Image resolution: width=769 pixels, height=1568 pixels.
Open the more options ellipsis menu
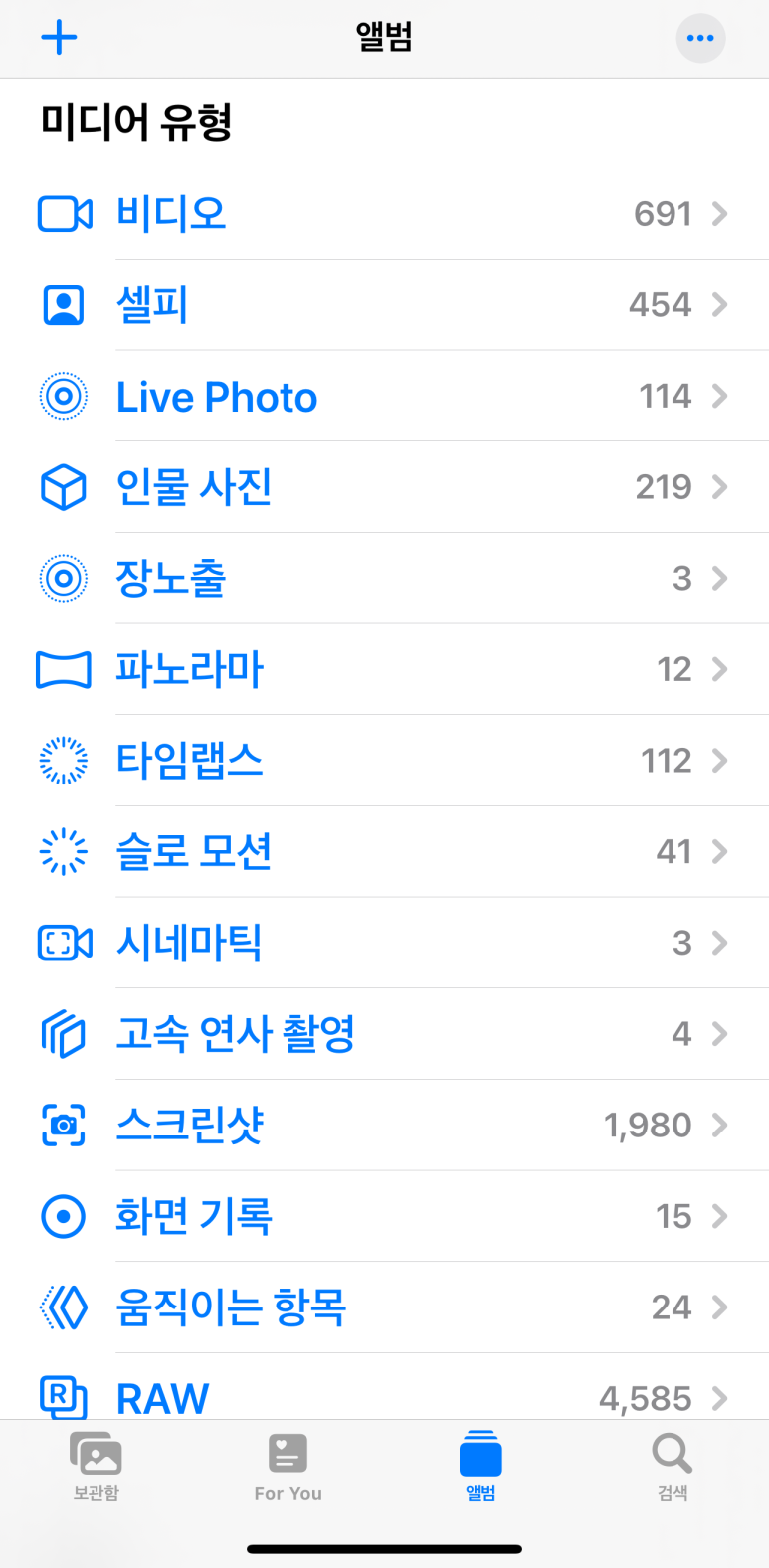pyautogui.click(x=700, y=38)
